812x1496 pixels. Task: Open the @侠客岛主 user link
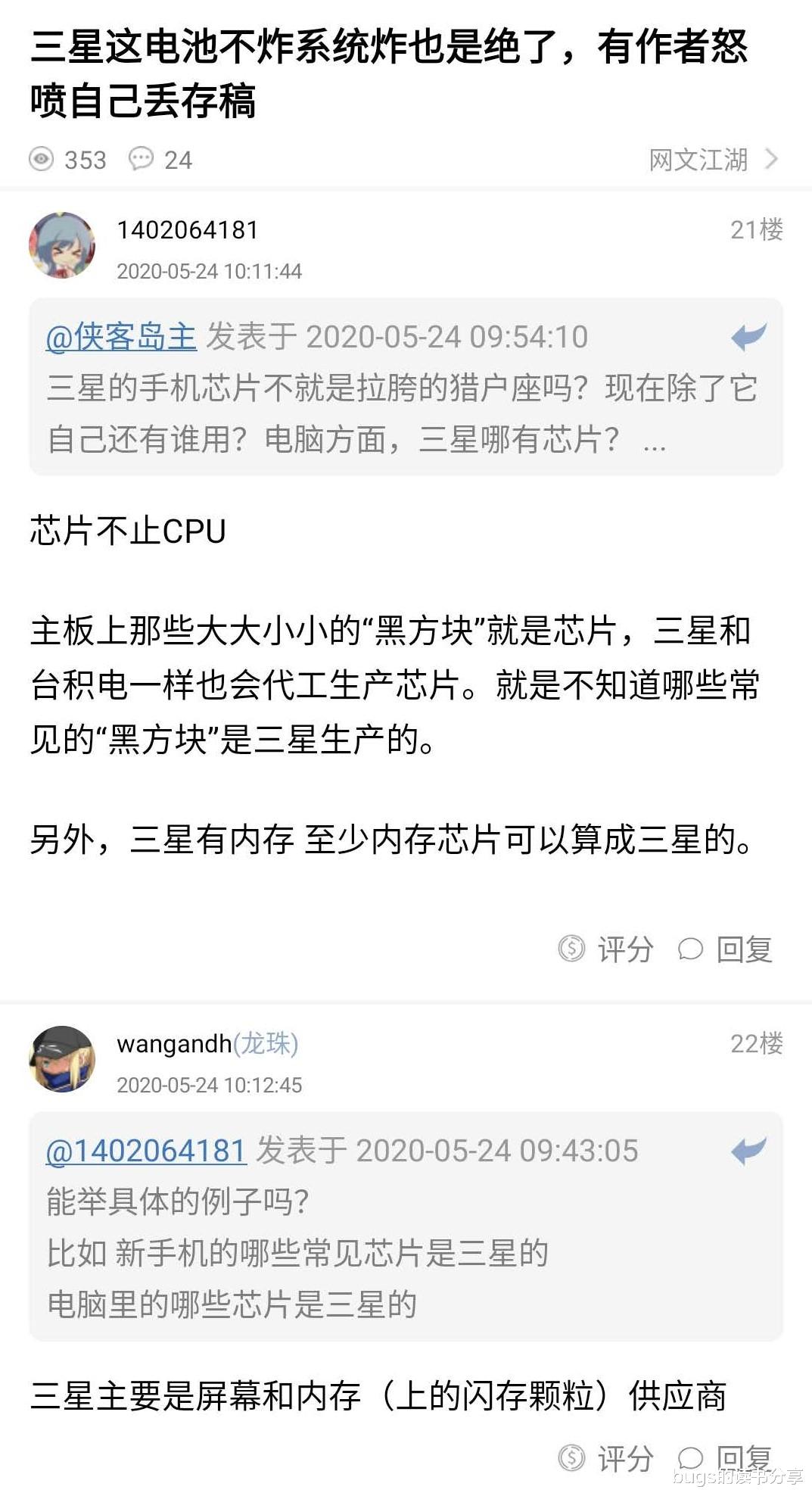pos(121,339)
